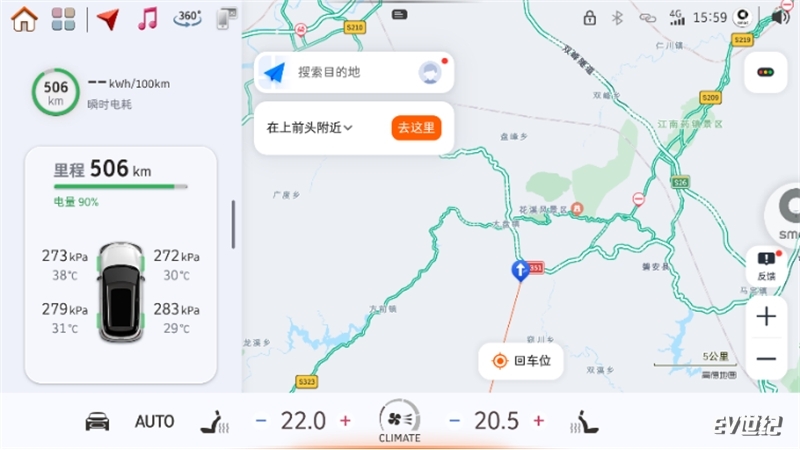This screenshot has width=800, height=450.
Task: Toggle the traffic light layer
Action: [x=767, y=73]
